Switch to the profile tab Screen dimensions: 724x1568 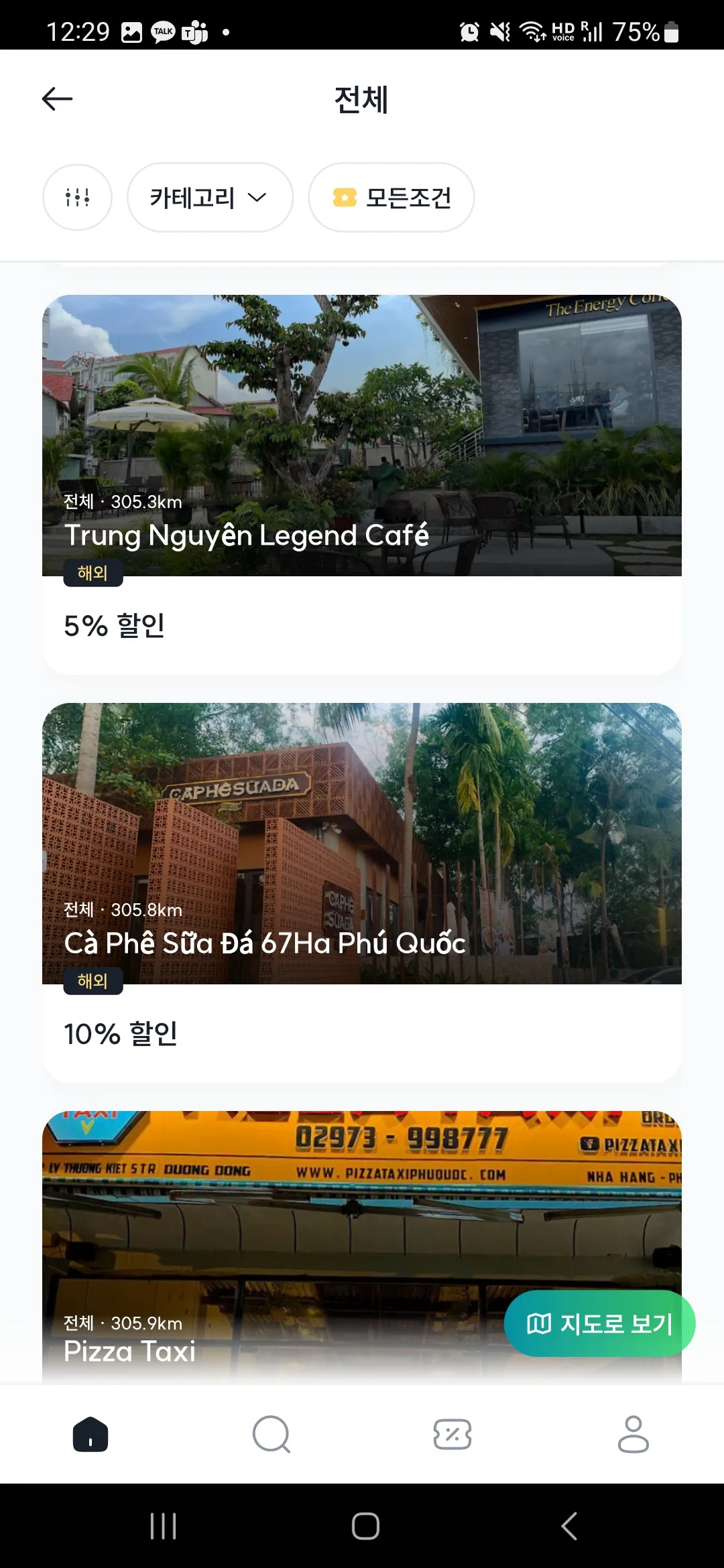[633, 1434]
